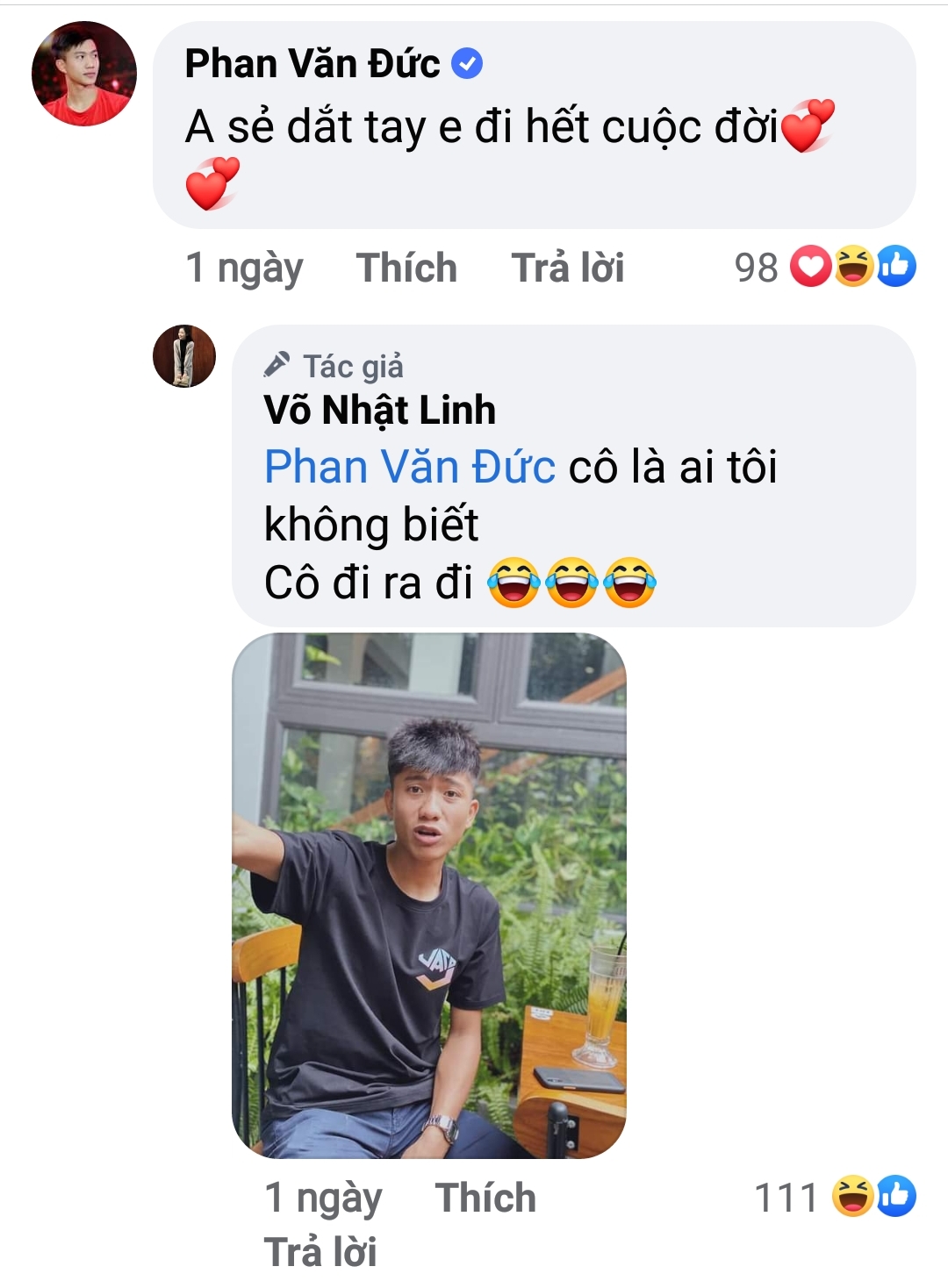View the 111 reactions on Linh's reply
948x1288 pixels.
point(834,1198)
